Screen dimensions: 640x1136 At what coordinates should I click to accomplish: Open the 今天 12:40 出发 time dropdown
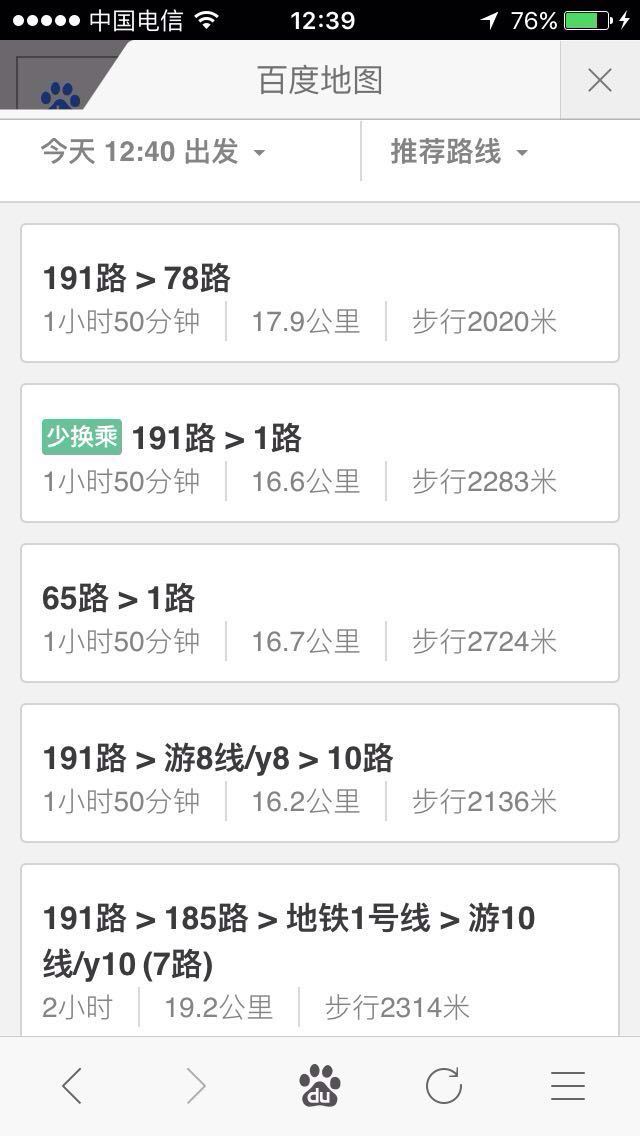[x=154, y=152]
